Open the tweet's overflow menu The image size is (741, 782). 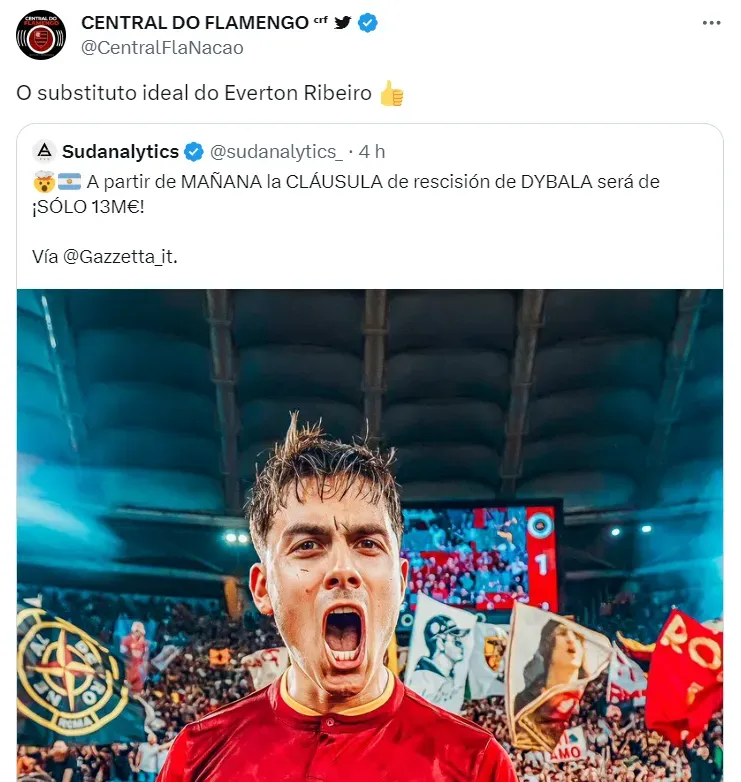711,23
